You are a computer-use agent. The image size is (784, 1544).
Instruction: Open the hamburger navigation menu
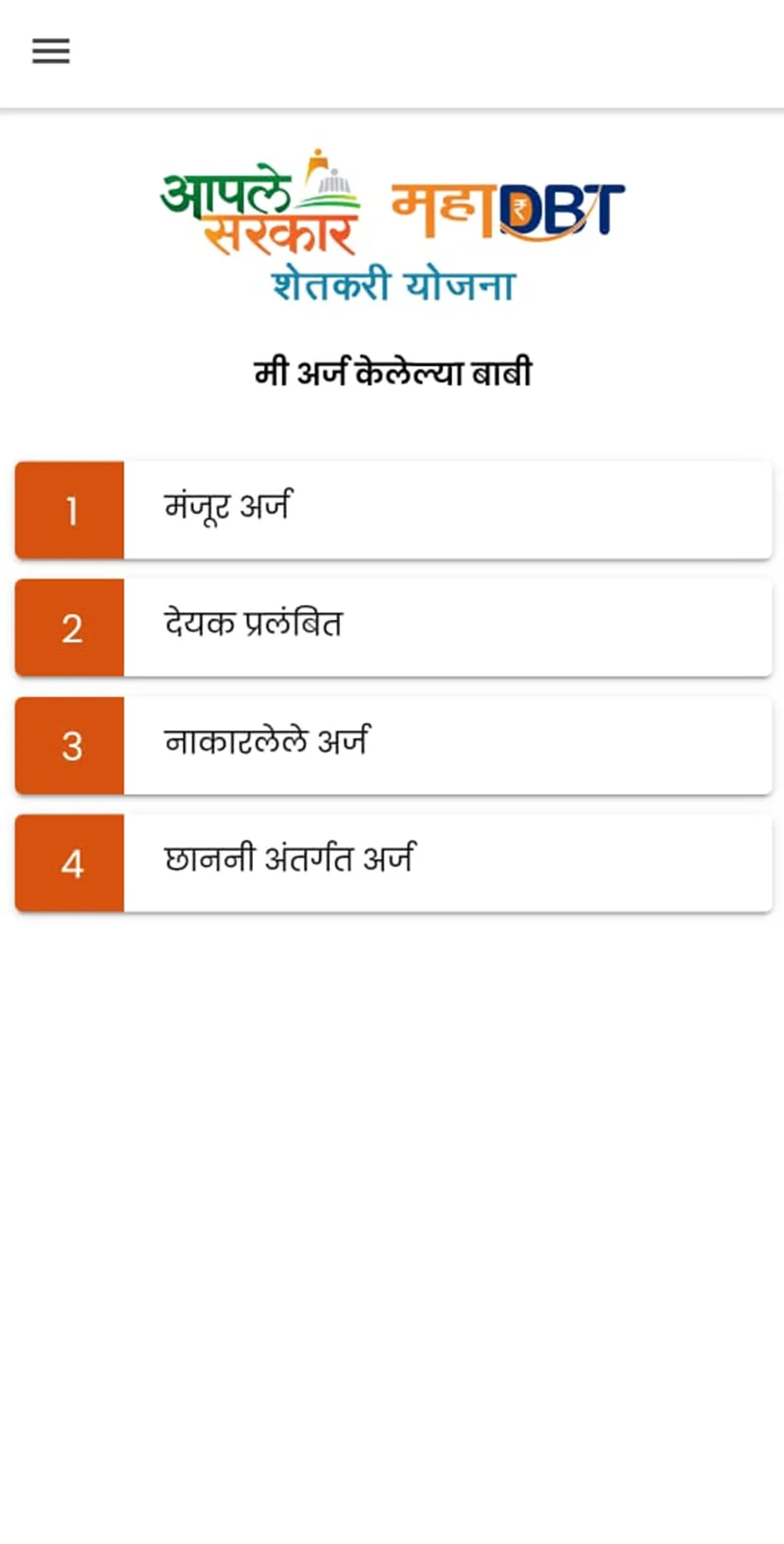click(50, 51)
